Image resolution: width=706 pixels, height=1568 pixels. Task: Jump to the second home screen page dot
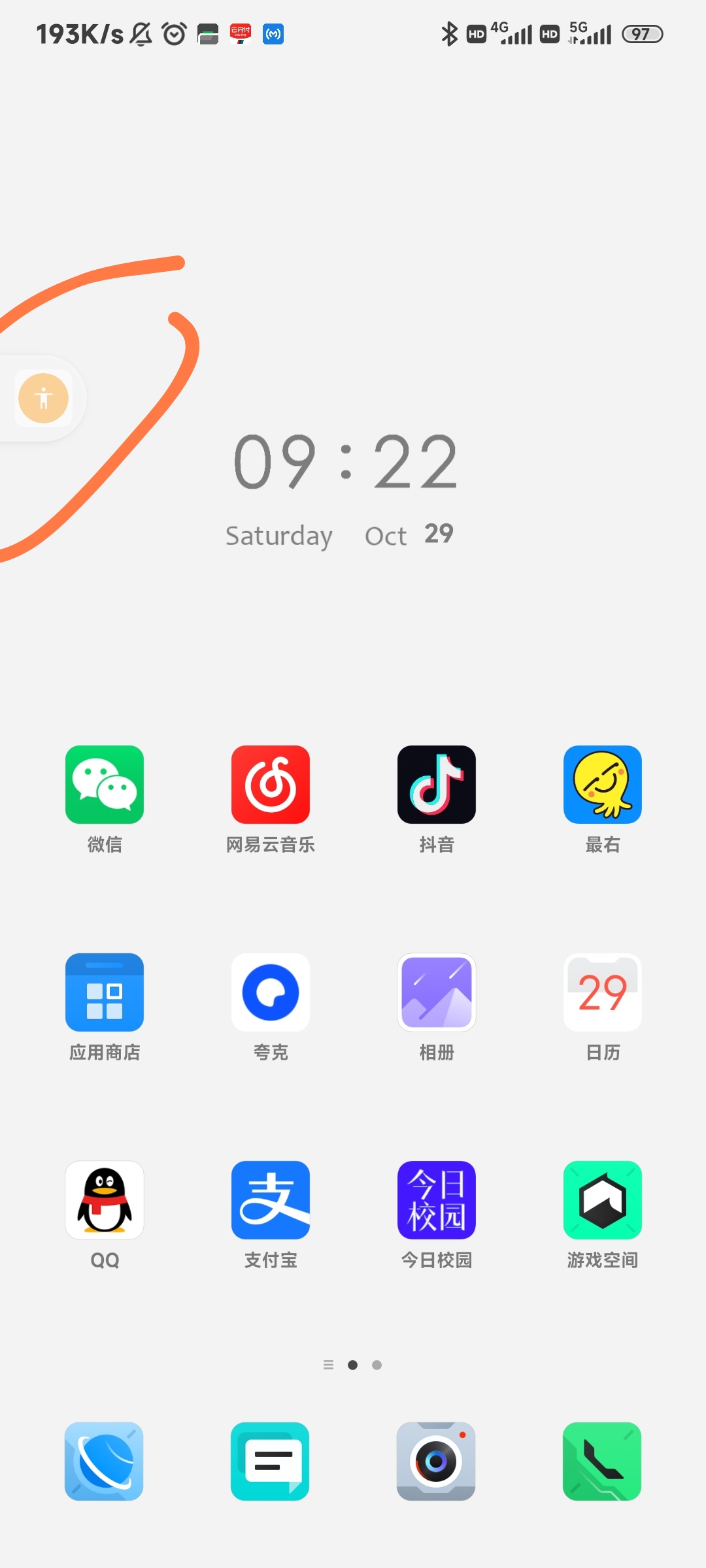377,1365
